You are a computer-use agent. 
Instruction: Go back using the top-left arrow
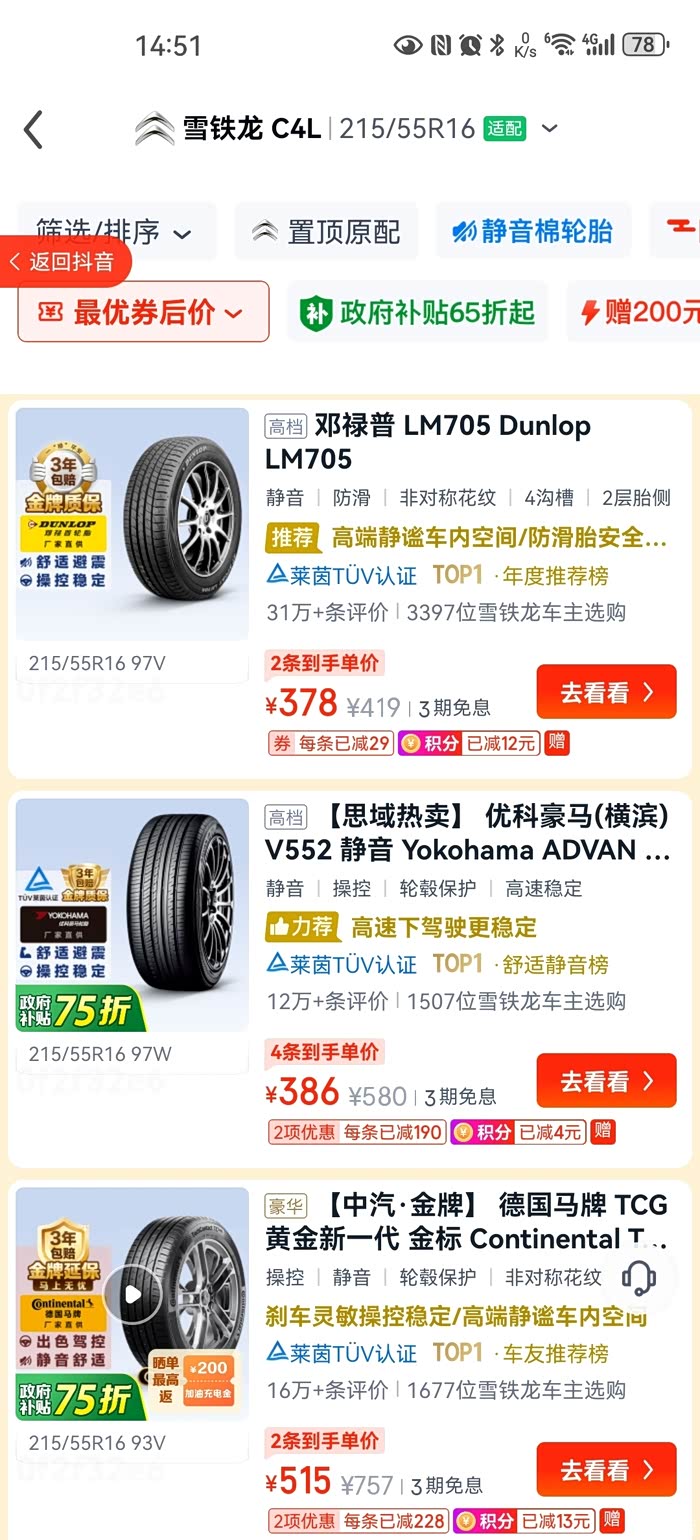click(x=34, y=130)
